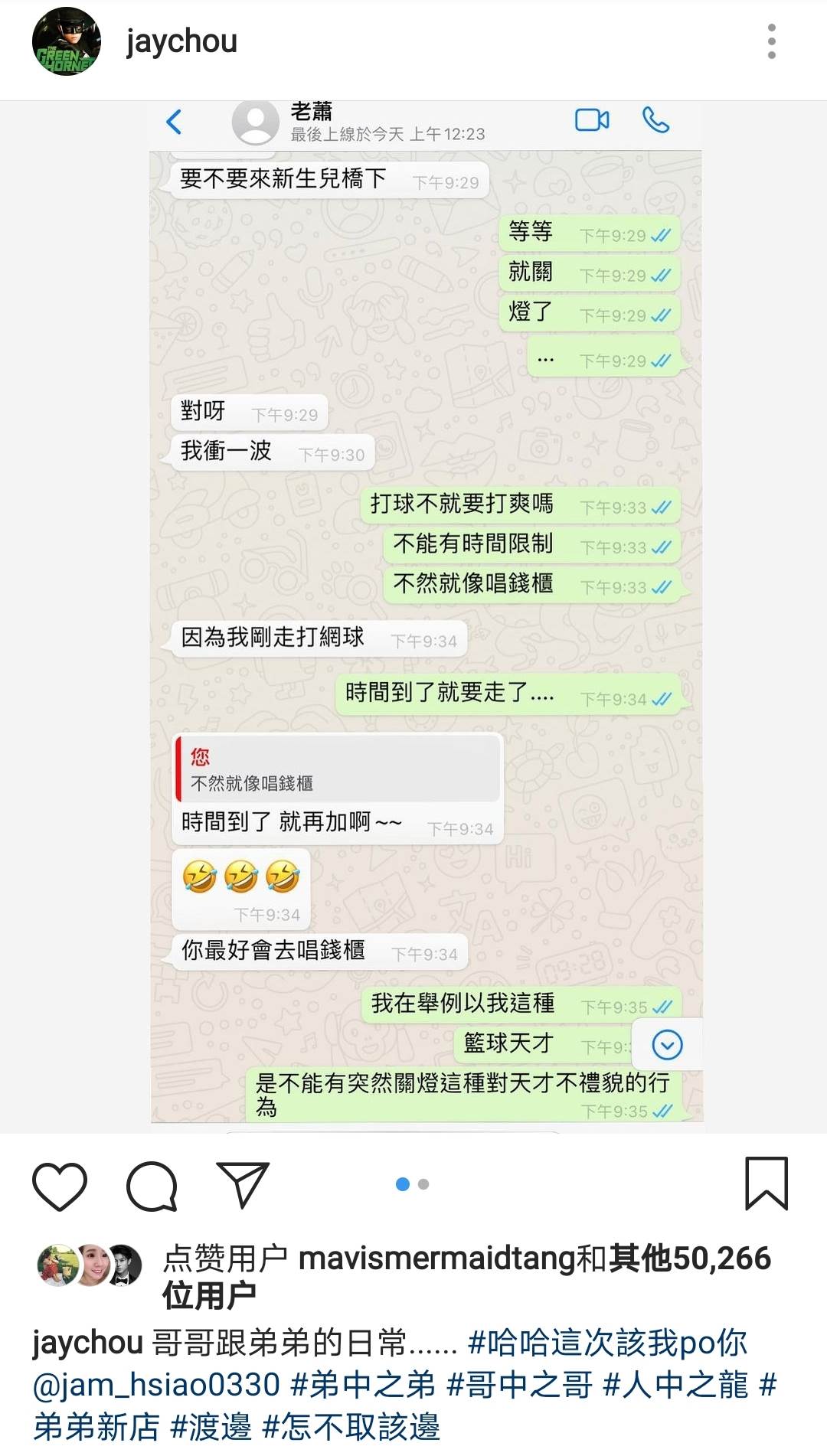Viewport: 827px width, 1456px height.
Task: Open jaychou's profile picture
Action: tap(66, 41)
